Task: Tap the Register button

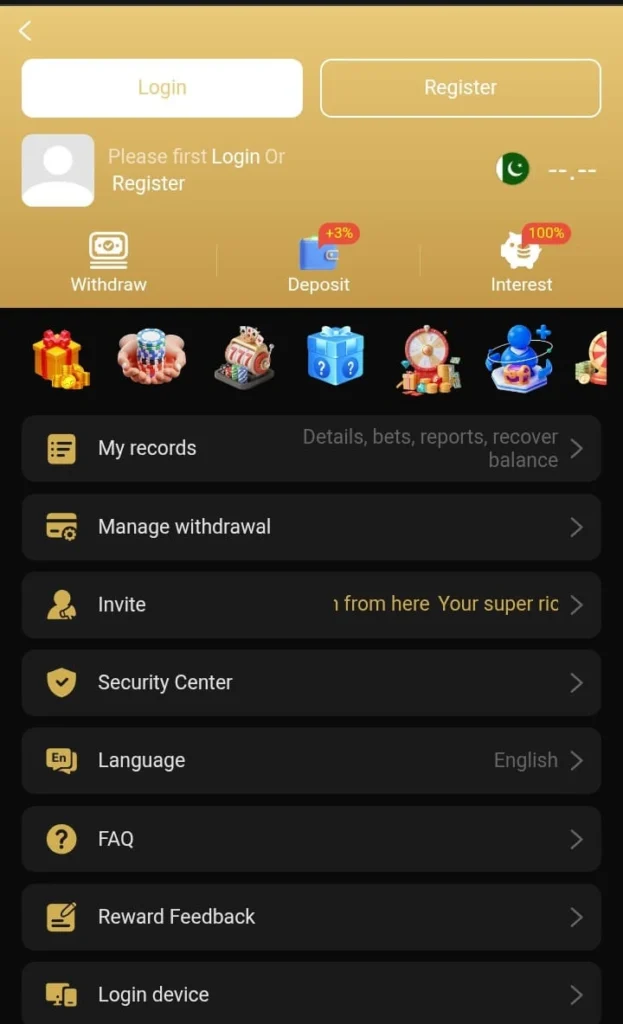Action: [x=460, y=88]
